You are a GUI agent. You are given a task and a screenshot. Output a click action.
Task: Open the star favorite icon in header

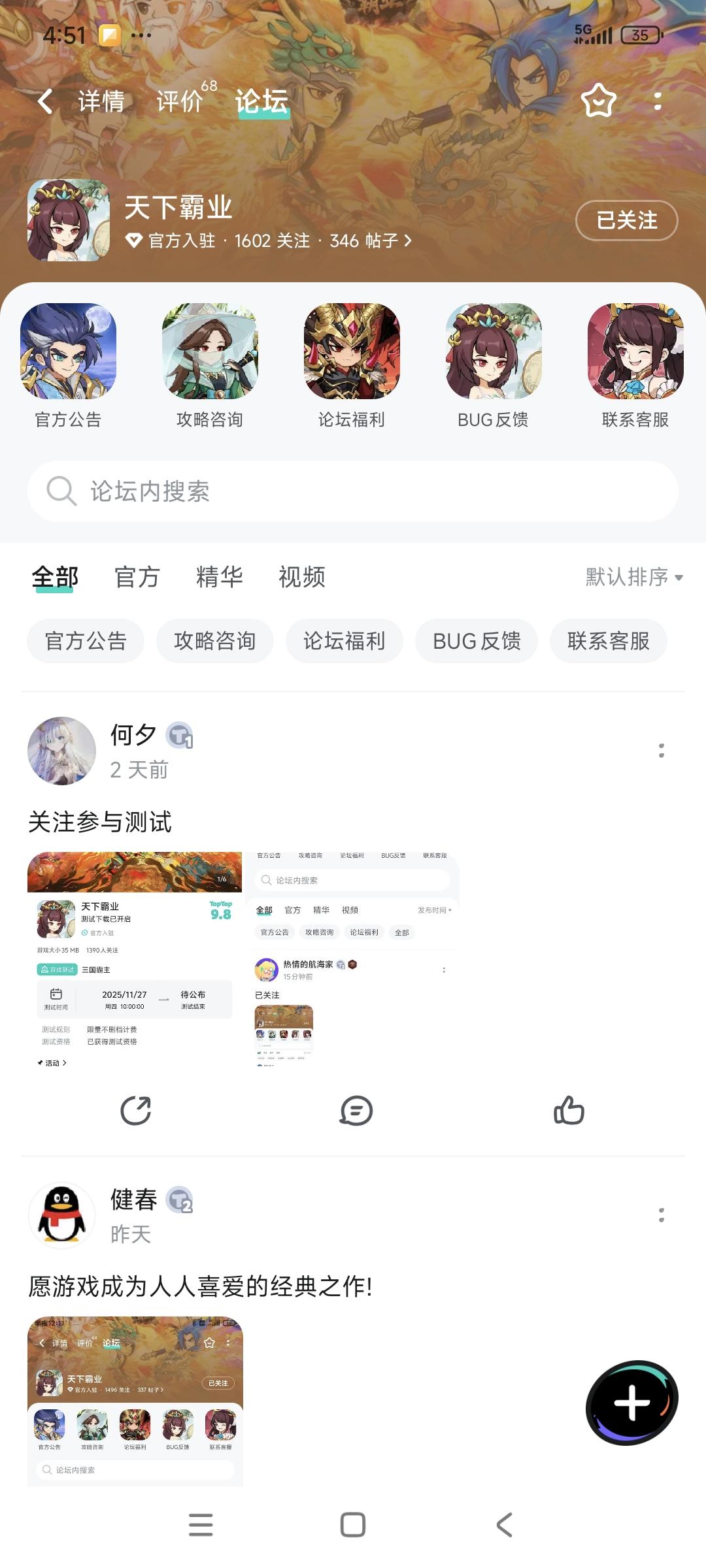pos(598,101)
